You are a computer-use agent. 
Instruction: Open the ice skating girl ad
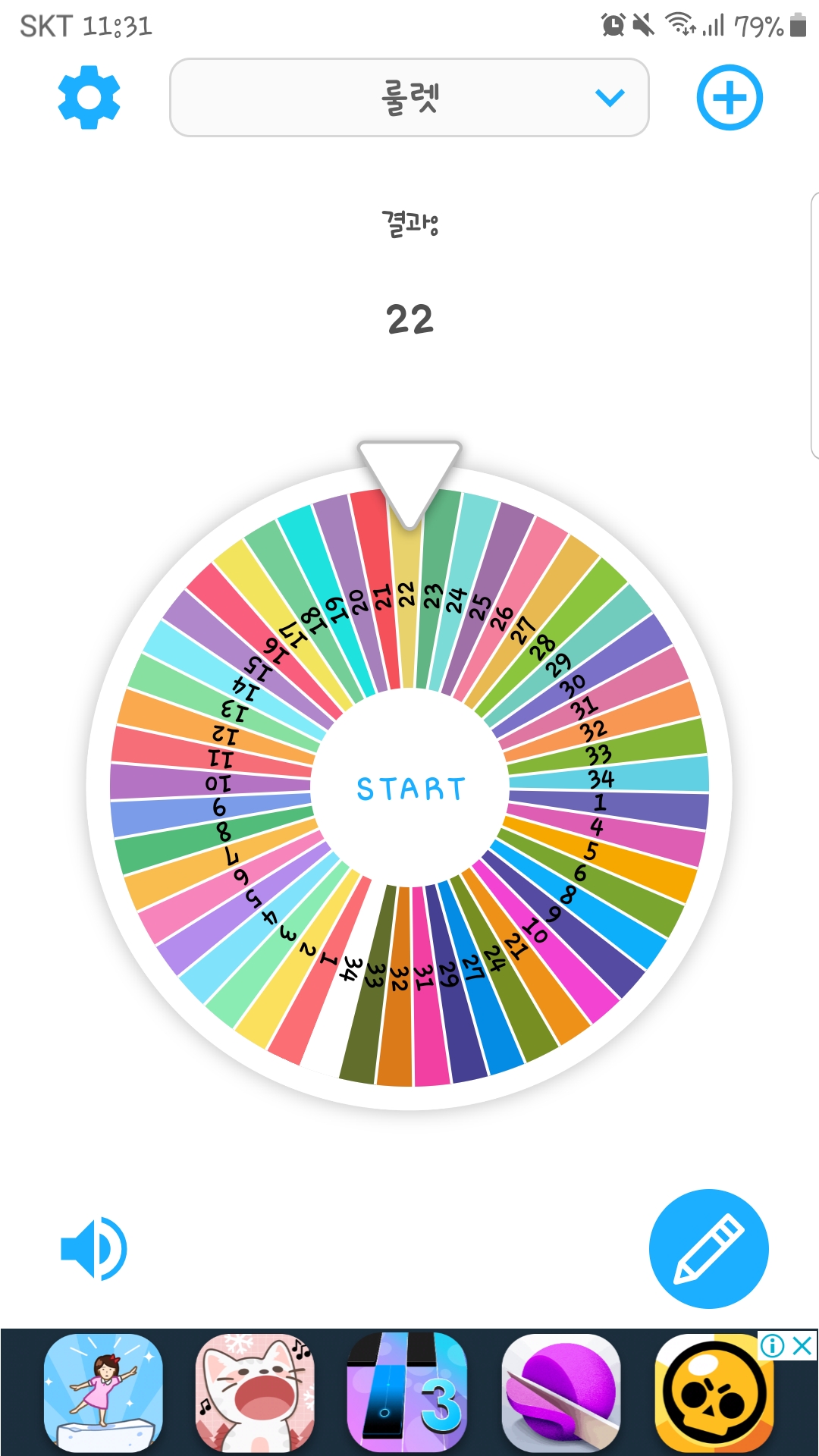(103, 1392)
